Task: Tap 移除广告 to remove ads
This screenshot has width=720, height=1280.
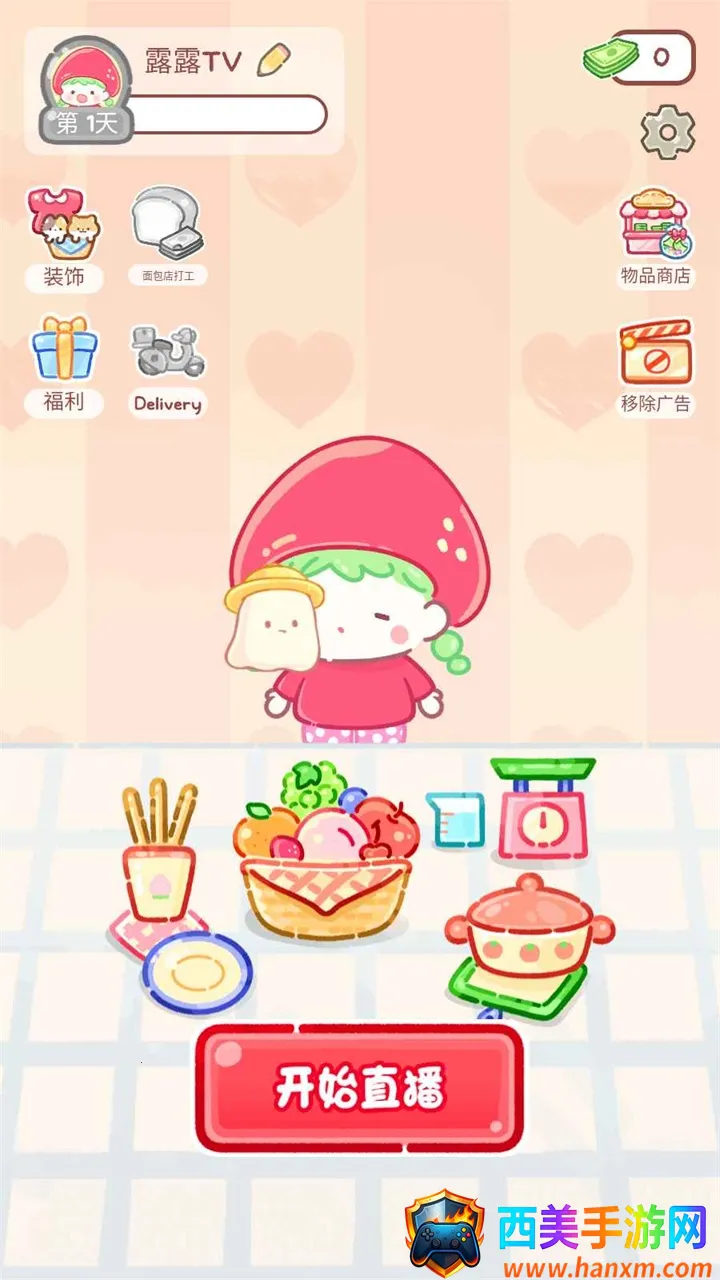Action: [655, 365]
